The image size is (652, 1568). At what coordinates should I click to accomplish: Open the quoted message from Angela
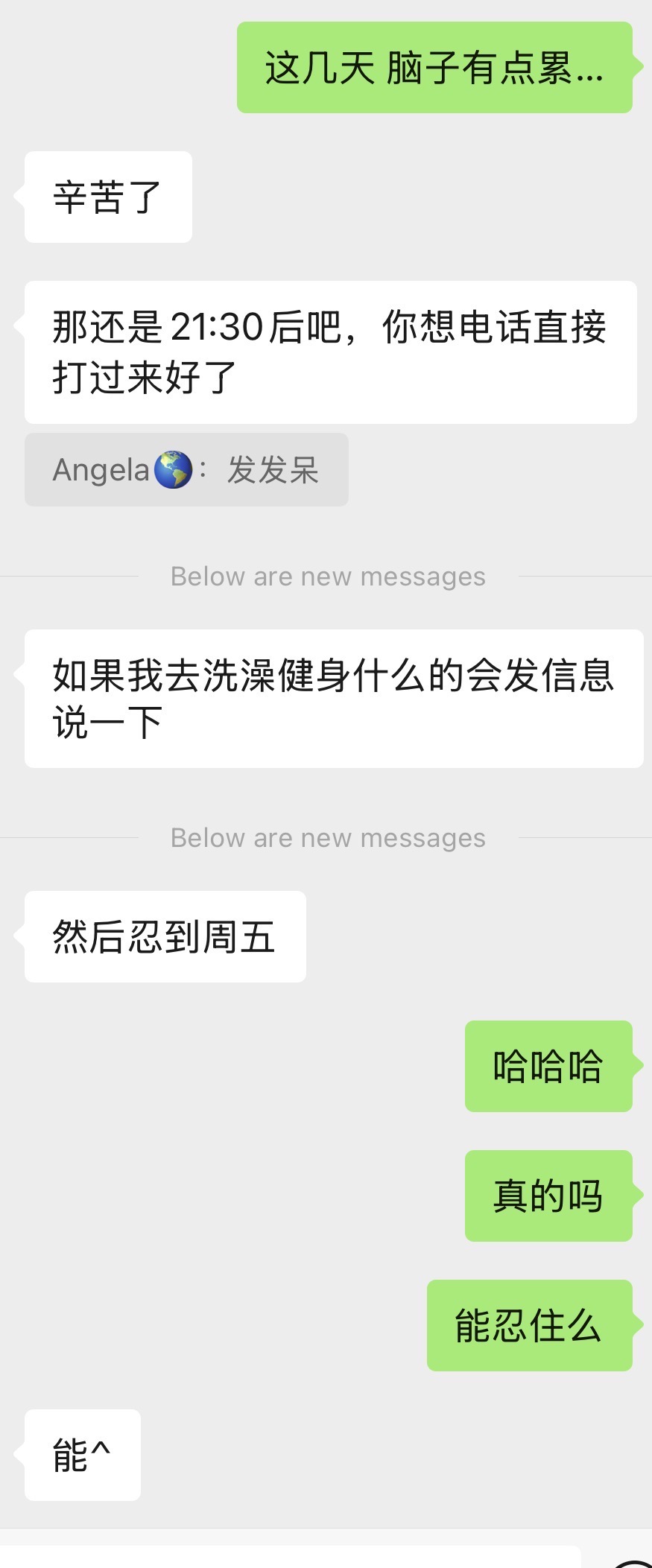(186, 470)
